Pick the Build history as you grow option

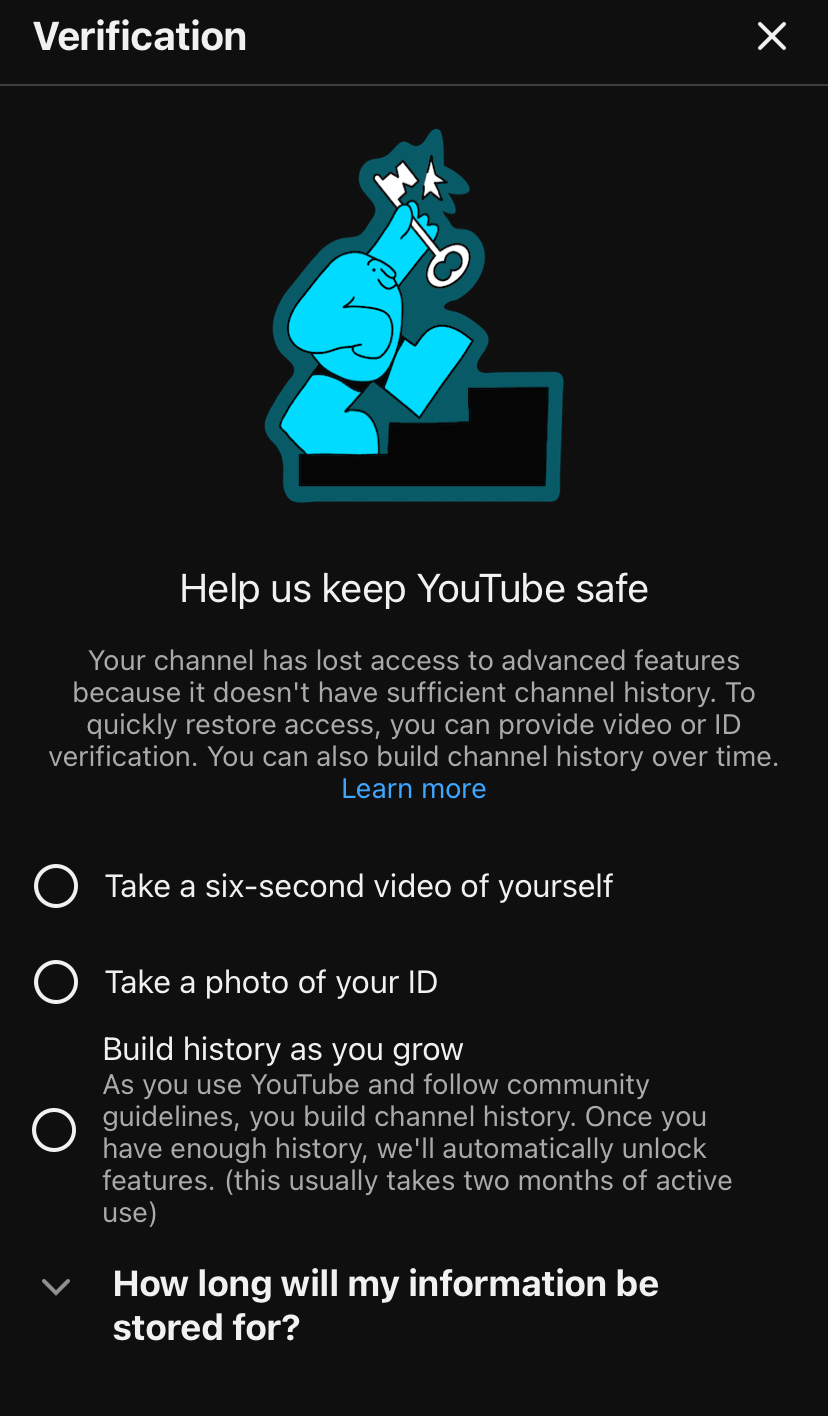pyautogui.click(x=55, y=1130)
